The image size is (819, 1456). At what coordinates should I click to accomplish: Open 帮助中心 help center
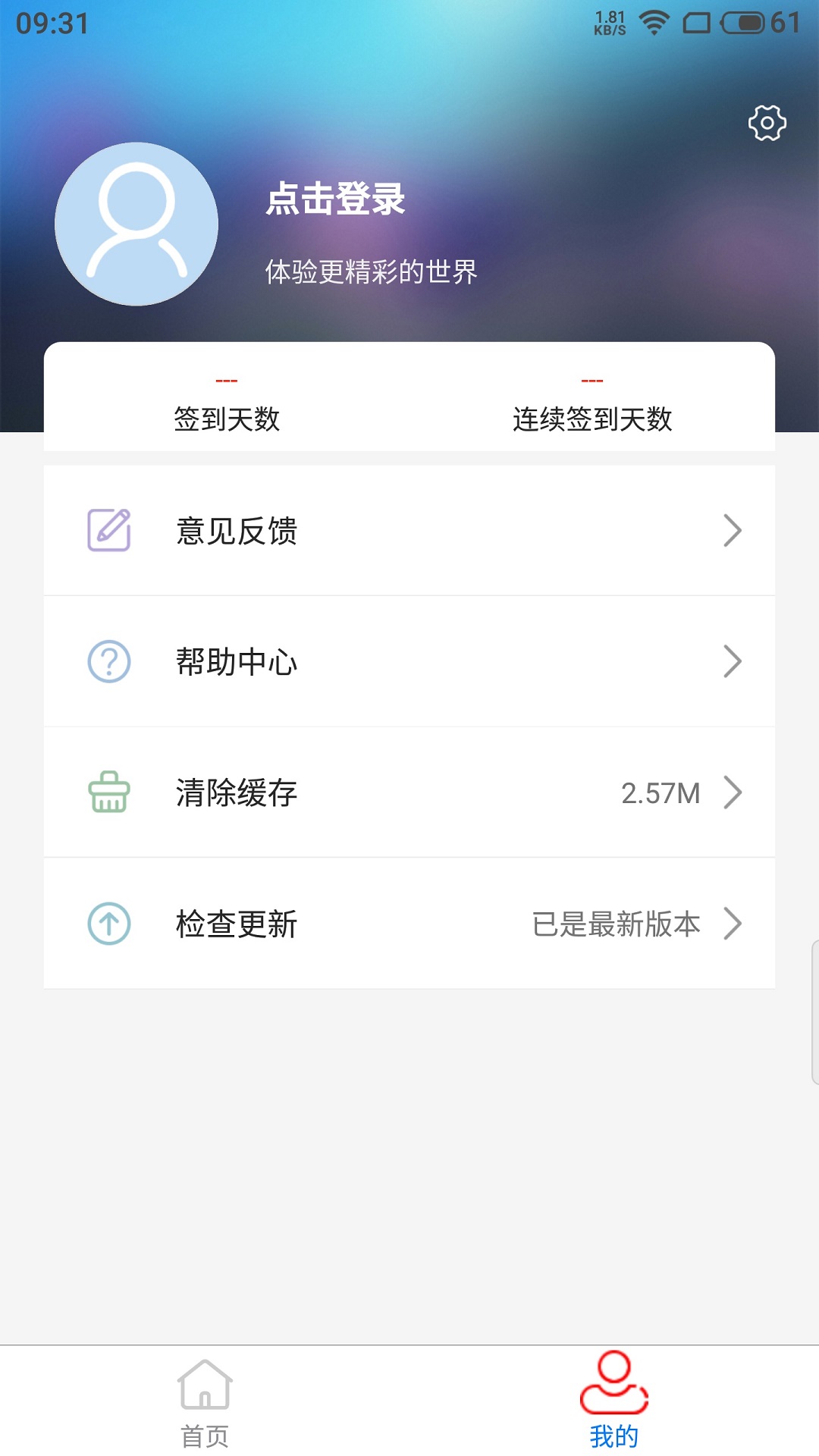point(409,661)
